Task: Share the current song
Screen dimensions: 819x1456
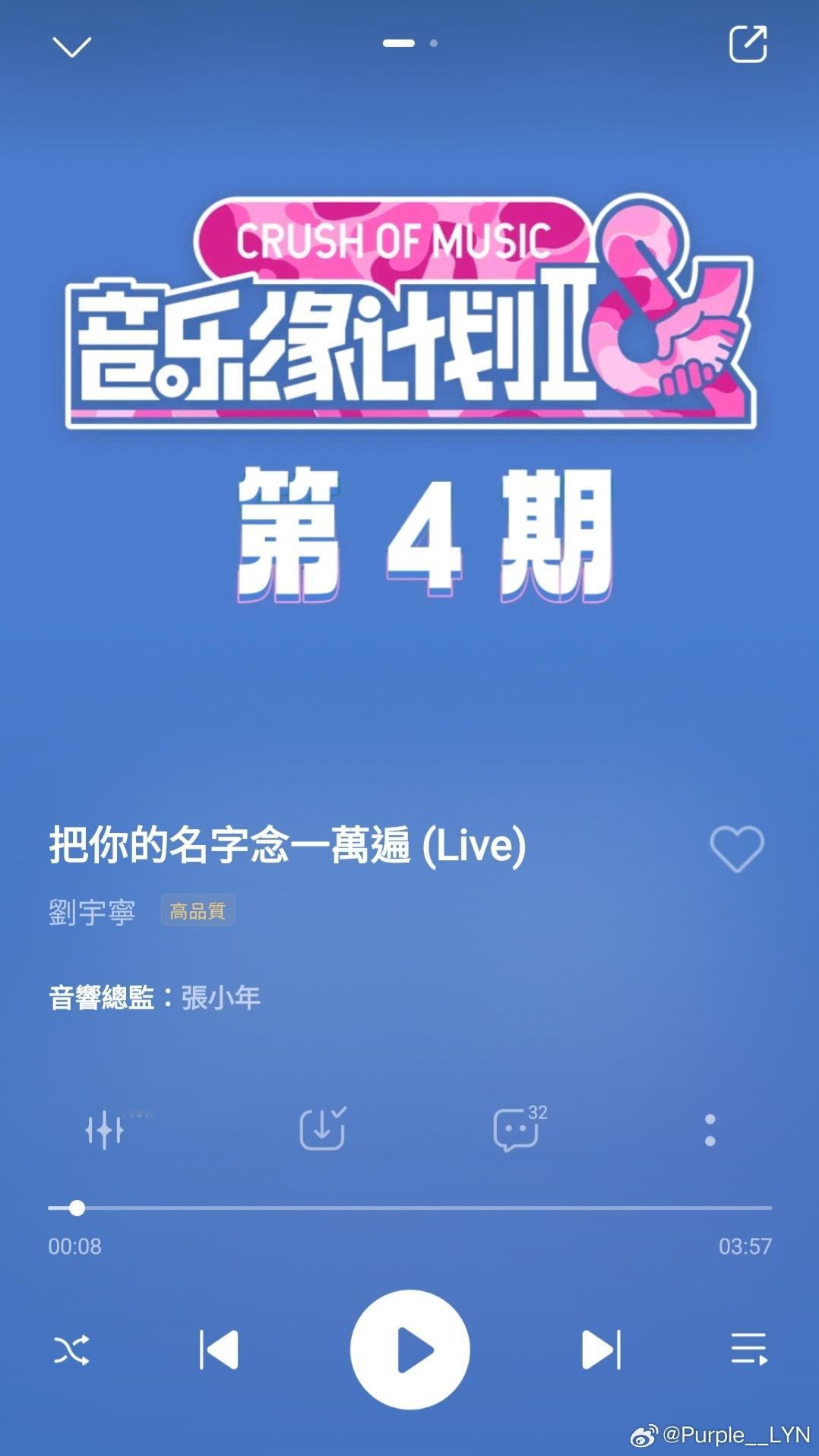Action: (x=748, y=46)
